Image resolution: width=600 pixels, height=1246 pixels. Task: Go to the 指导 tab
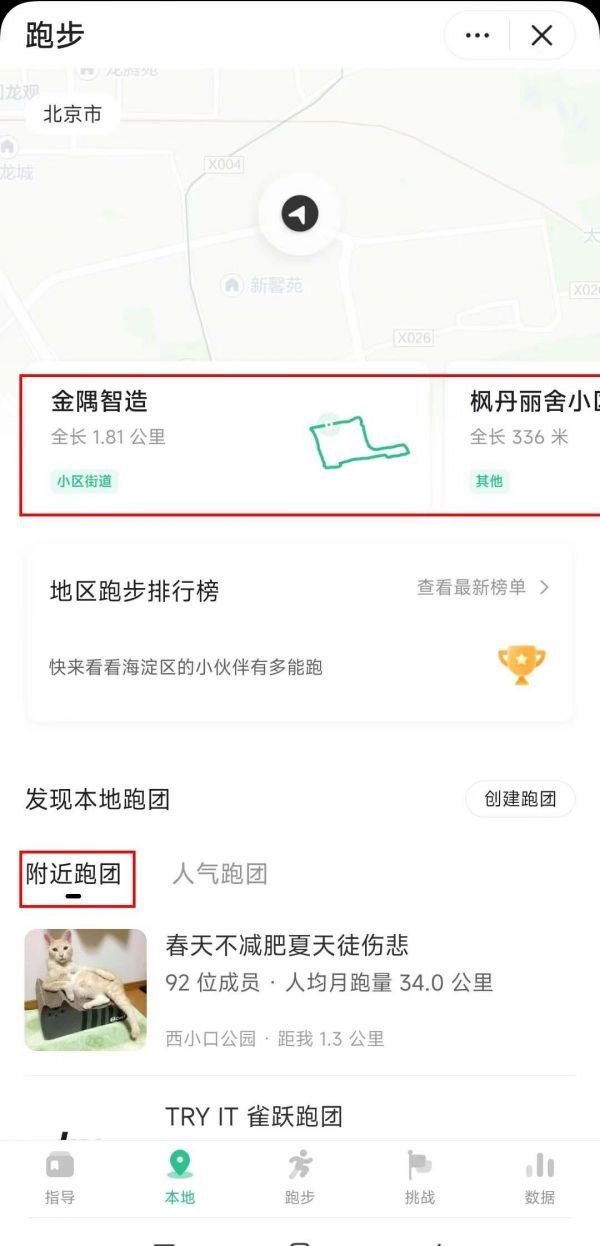coord(60,1178)
